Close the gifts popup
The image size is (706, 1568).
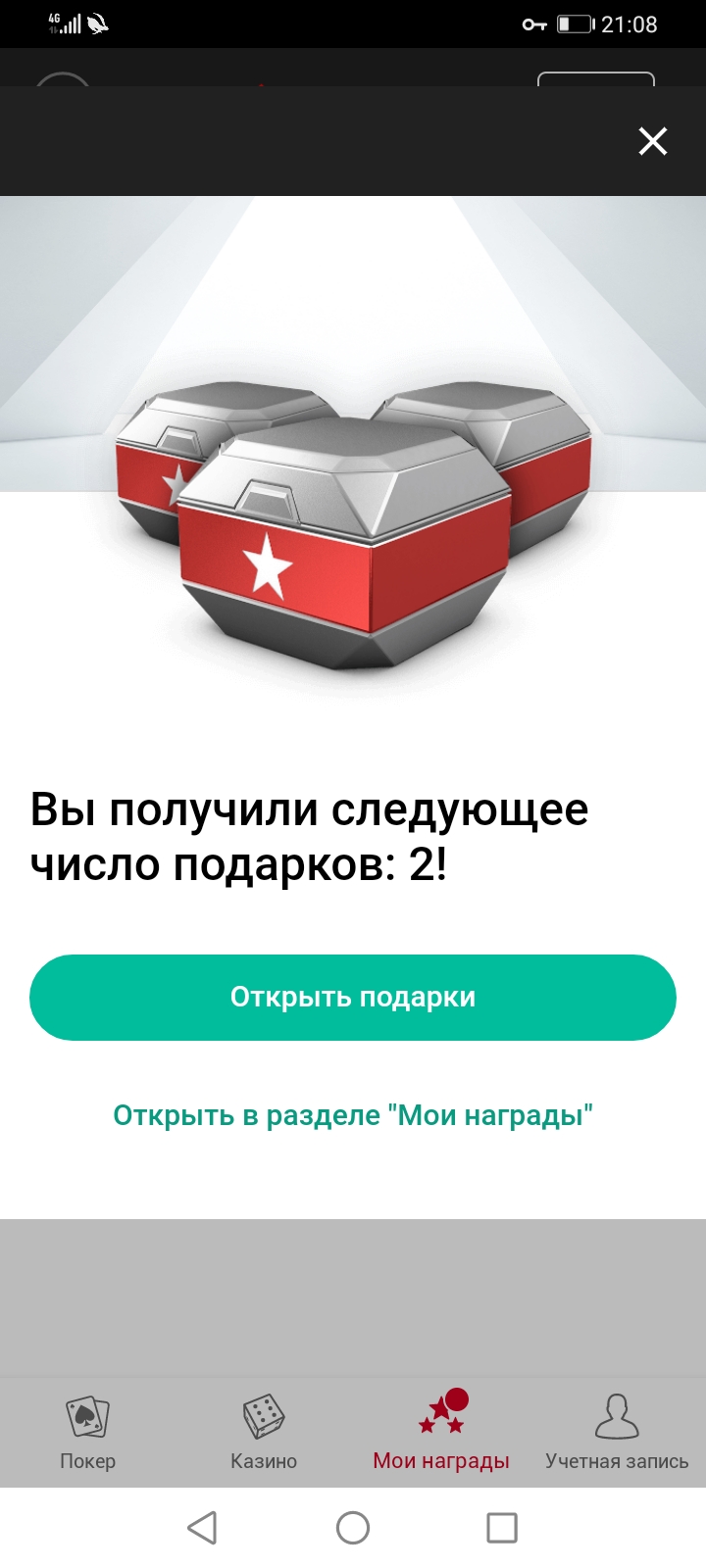coord(653,141)
